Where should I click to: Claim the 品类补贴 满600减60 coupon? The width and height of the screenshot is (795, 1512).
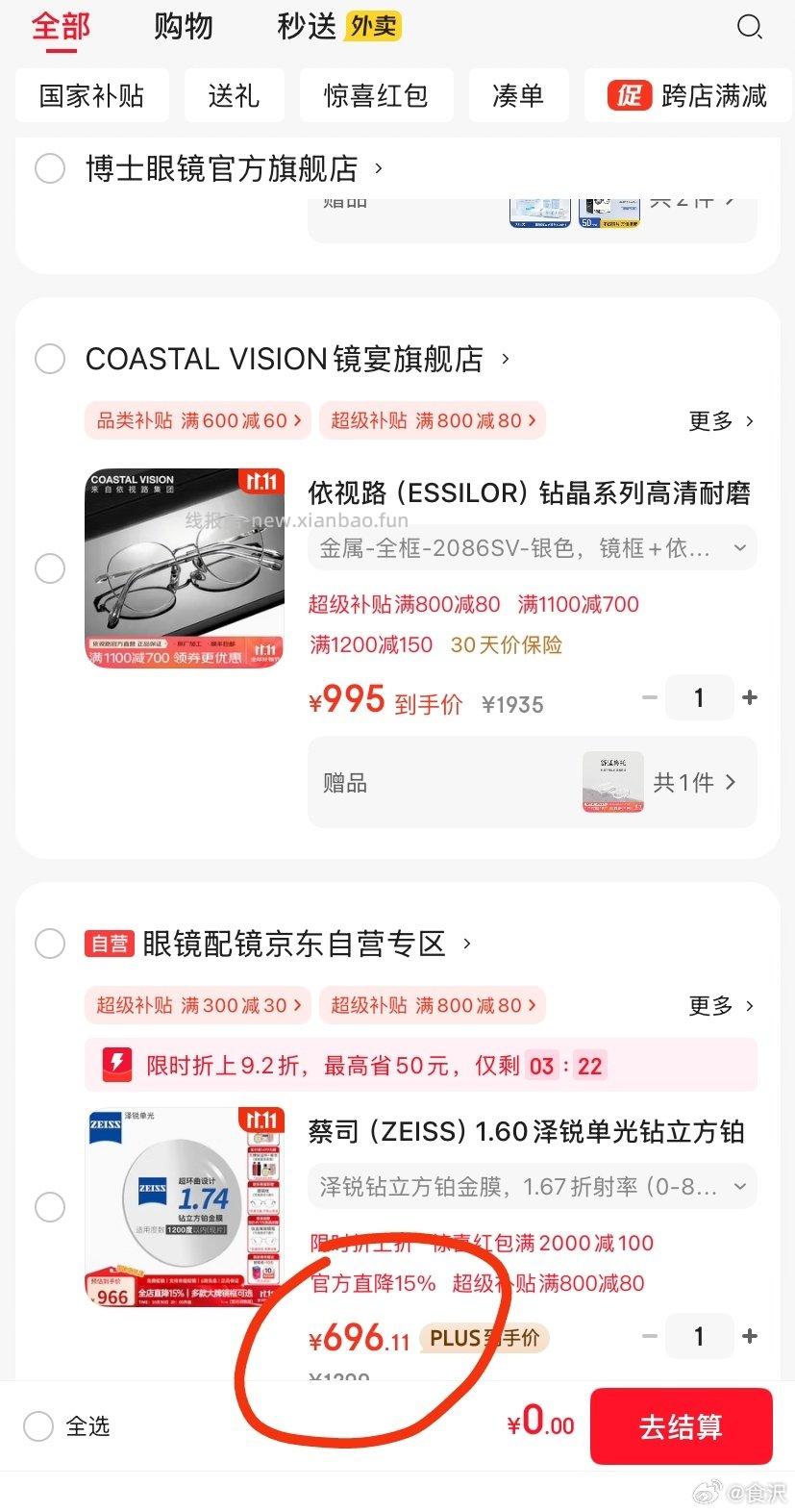point(198,420)
